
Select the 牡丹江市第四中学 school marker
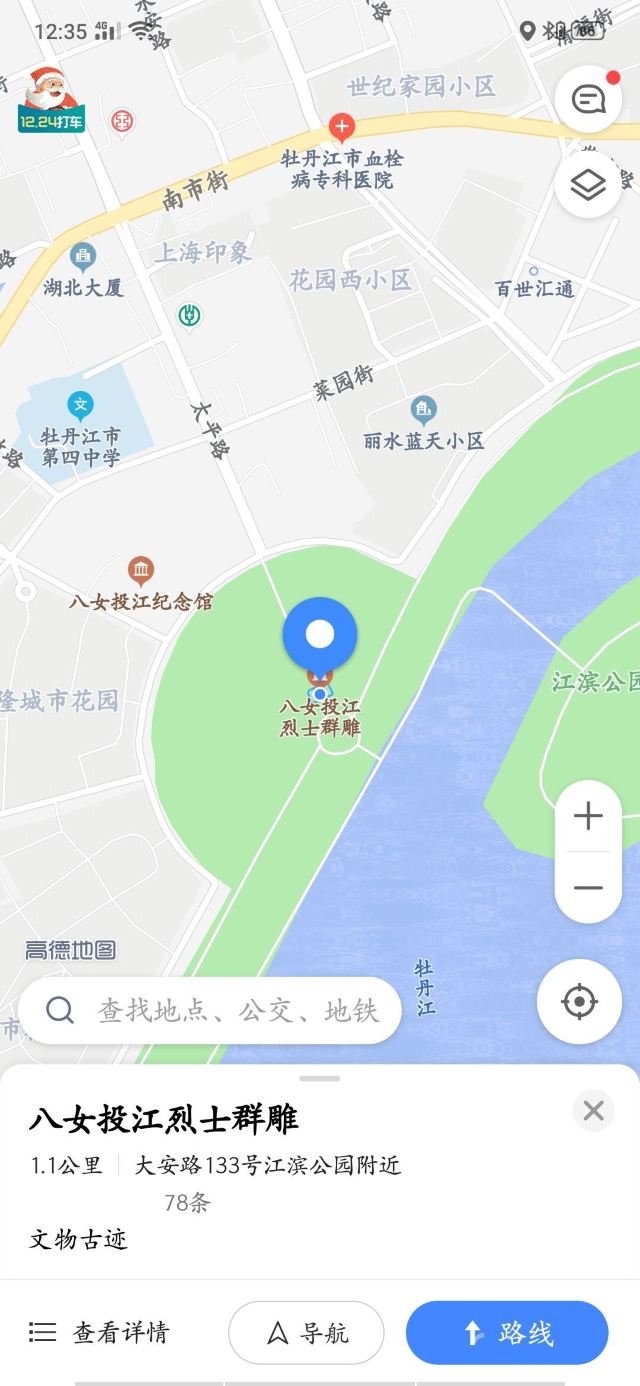81,405
